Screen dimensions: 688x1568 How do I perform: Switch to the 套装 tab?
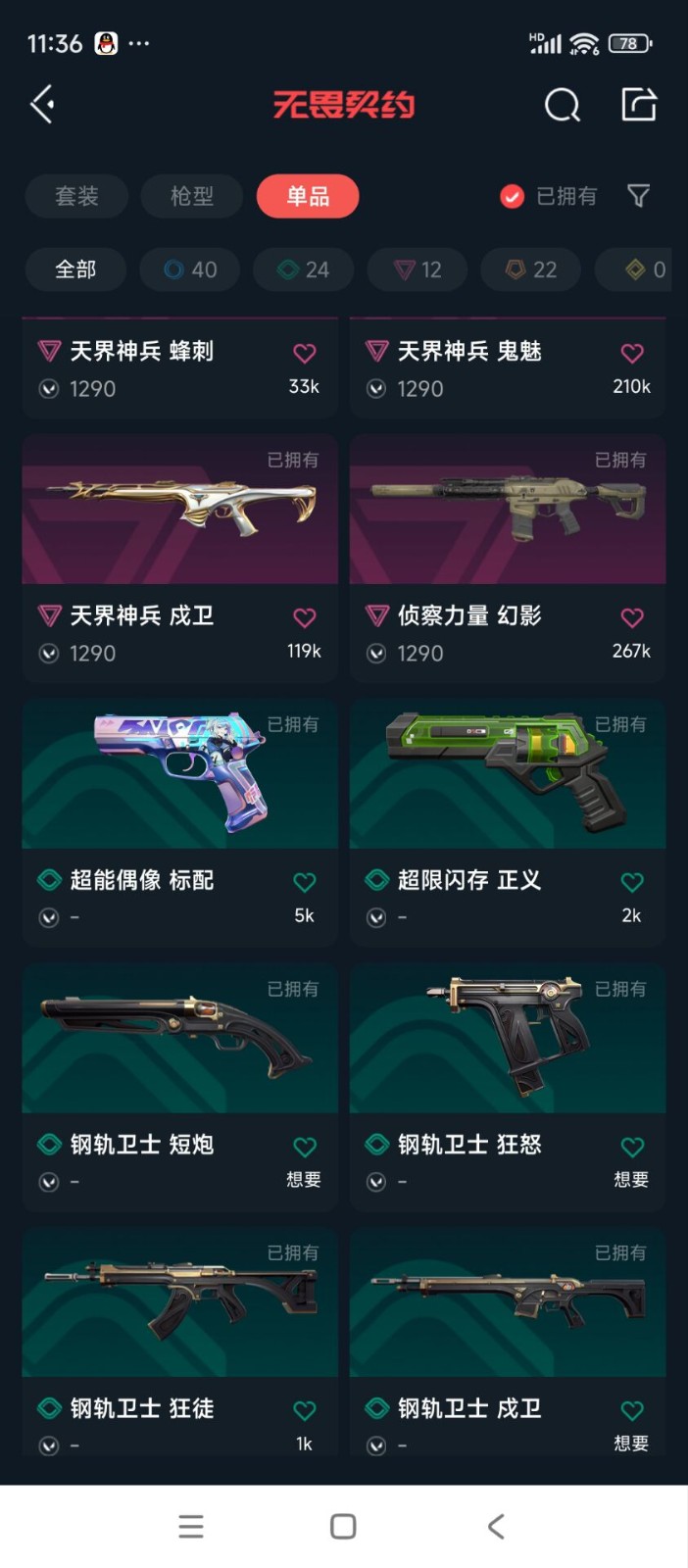click(x=76, y=196)
